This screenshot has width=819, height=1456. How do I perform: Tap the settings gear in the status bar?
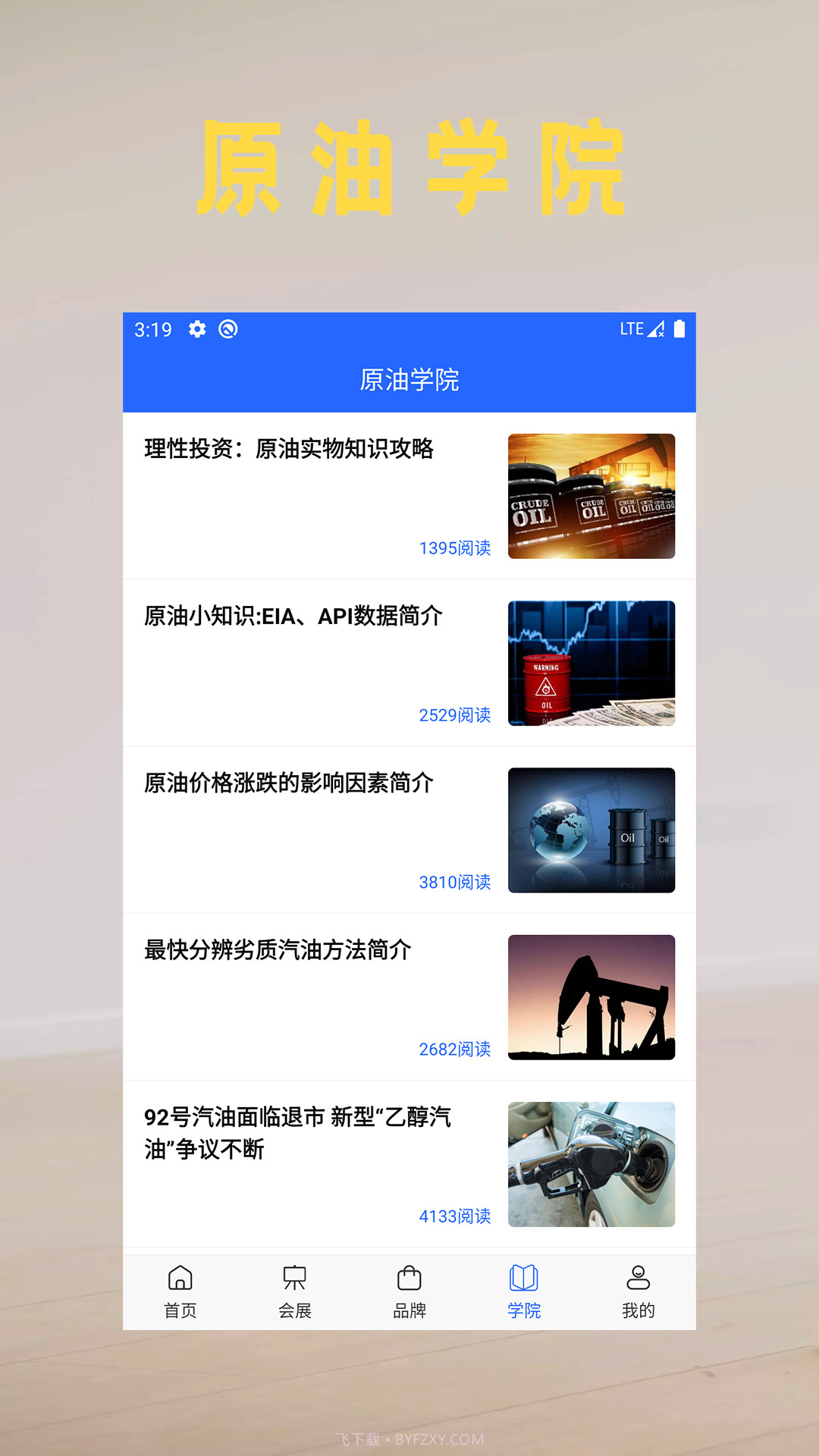pos(197,330)
